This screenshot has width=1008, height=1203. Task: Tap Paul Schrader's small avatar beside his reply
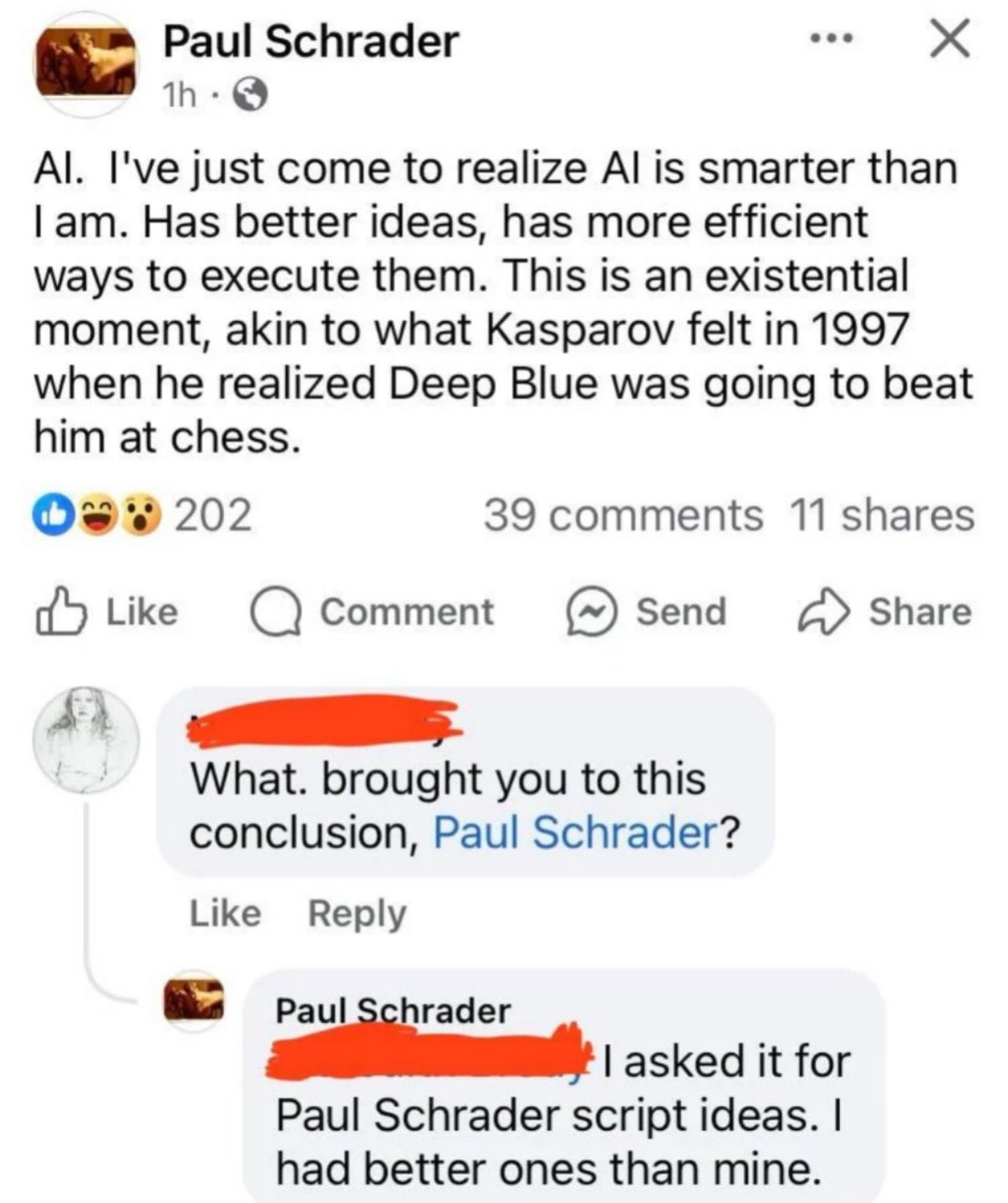[x=194, y=1000]
